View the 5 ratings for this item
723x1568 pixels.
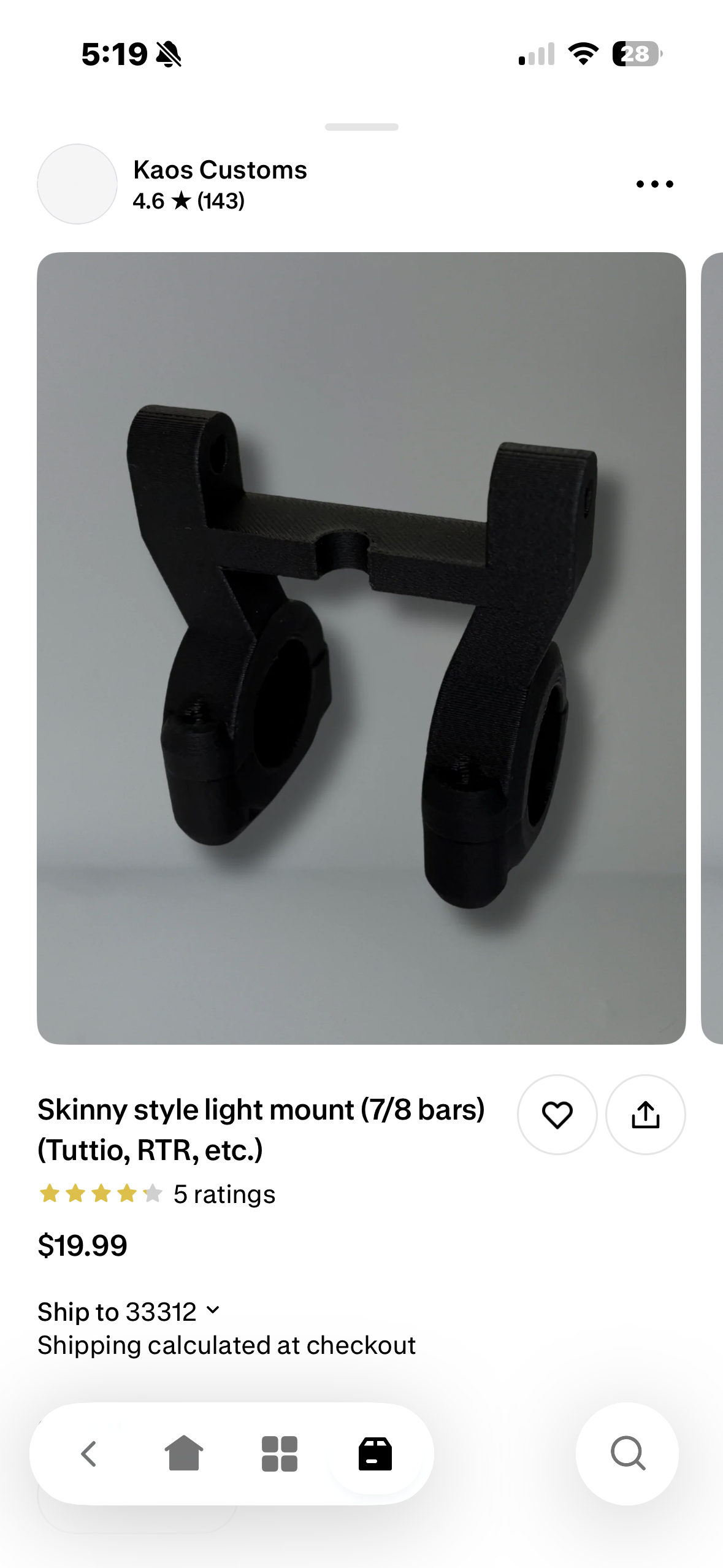[224, 1194]
